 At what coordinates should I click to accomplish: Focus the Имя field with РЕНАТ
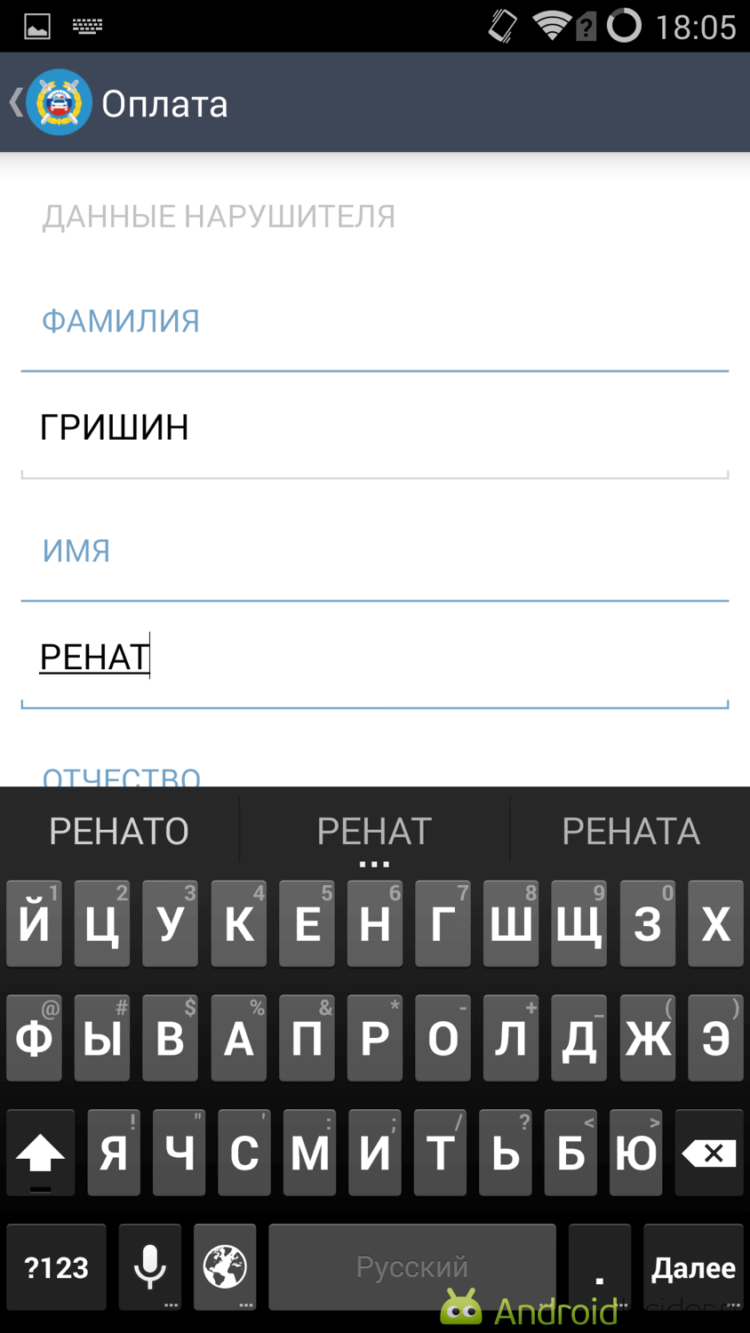(374, 658)
